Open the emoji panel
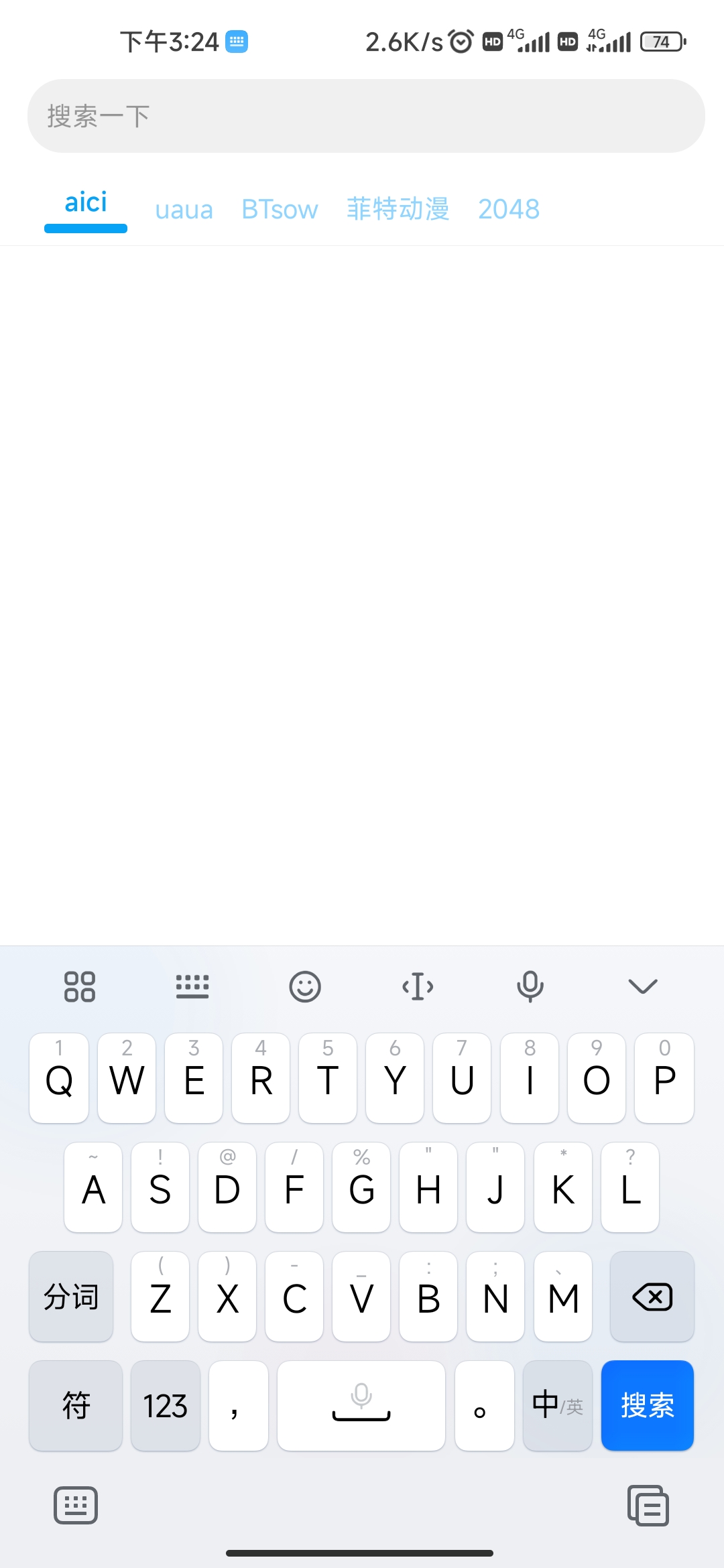Viewport: 724px width, 1568px height. [305, 986]
